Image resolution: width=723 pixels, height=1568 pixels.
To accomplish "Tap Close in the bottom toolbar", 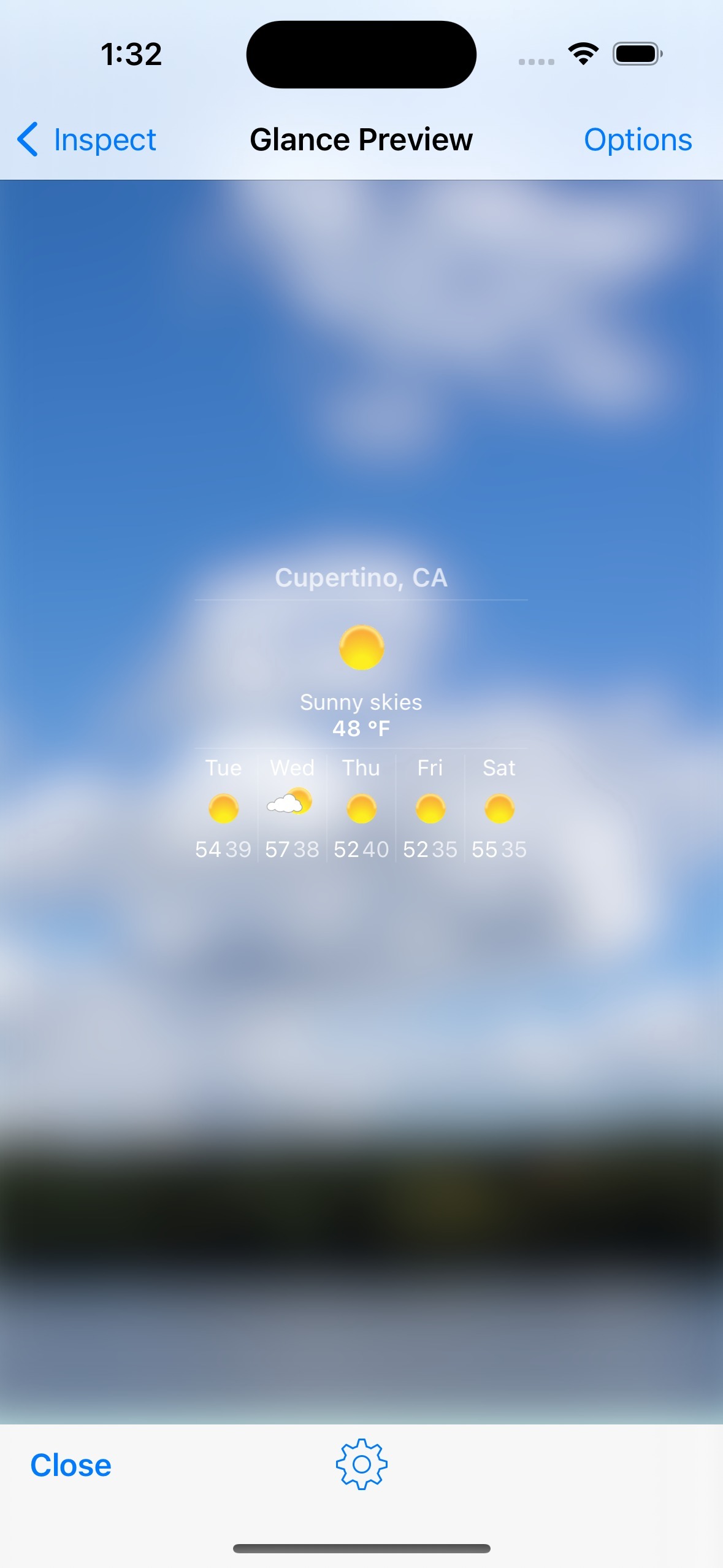I will 71,1466.
